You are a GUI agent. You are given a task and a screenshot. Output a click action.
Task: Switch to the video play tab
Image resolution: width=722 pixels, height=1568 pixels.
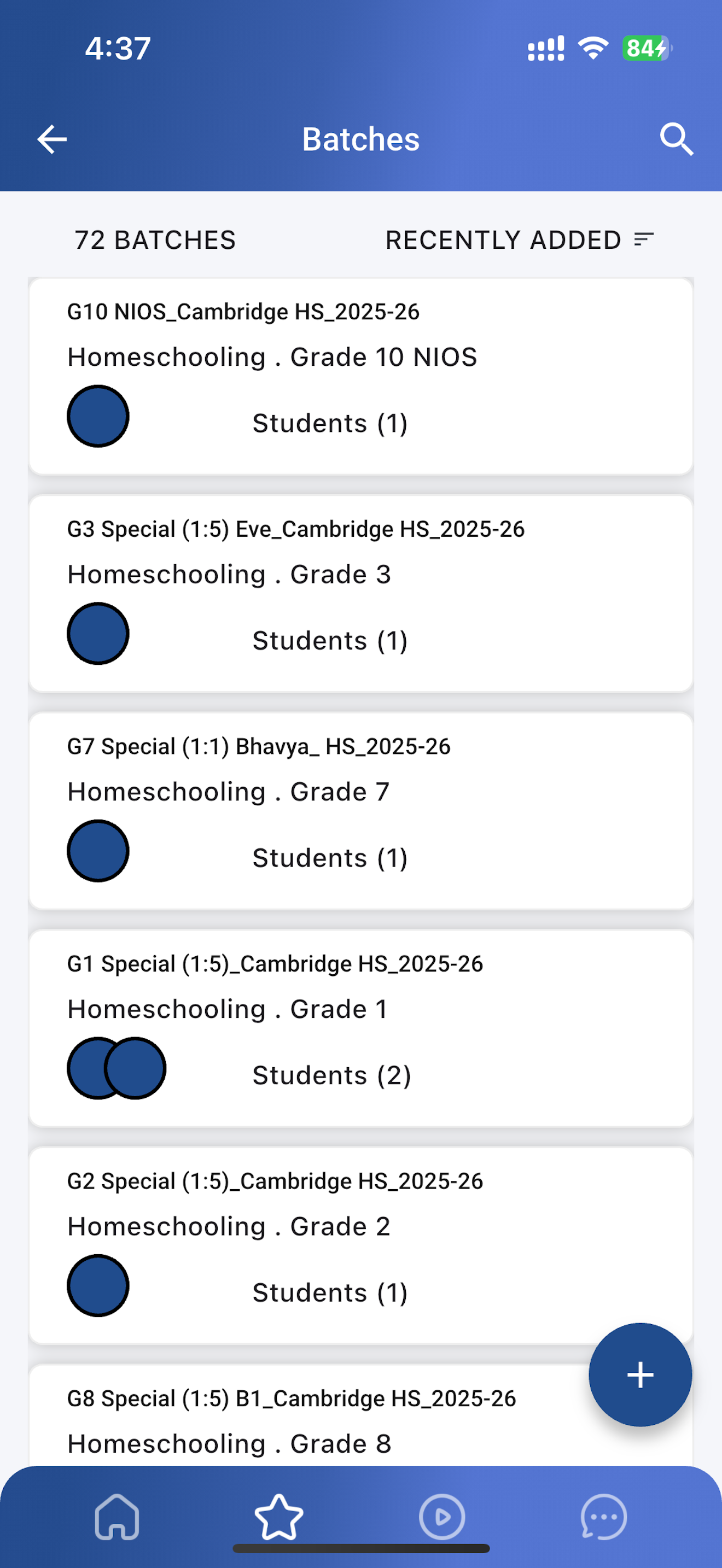point(442,1517)
